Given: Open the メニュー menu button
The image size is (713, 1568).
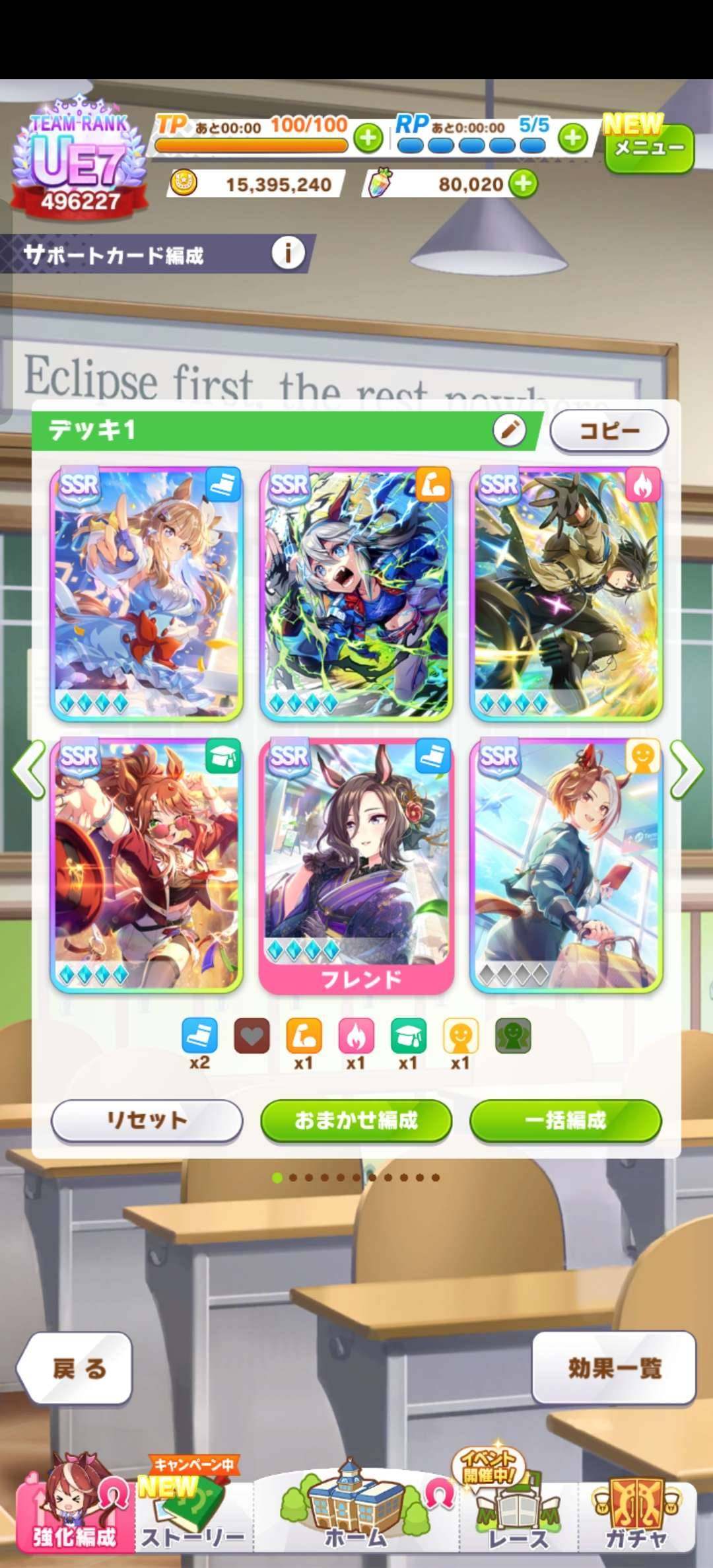Looking at the screenshot, I should point(649,148).
